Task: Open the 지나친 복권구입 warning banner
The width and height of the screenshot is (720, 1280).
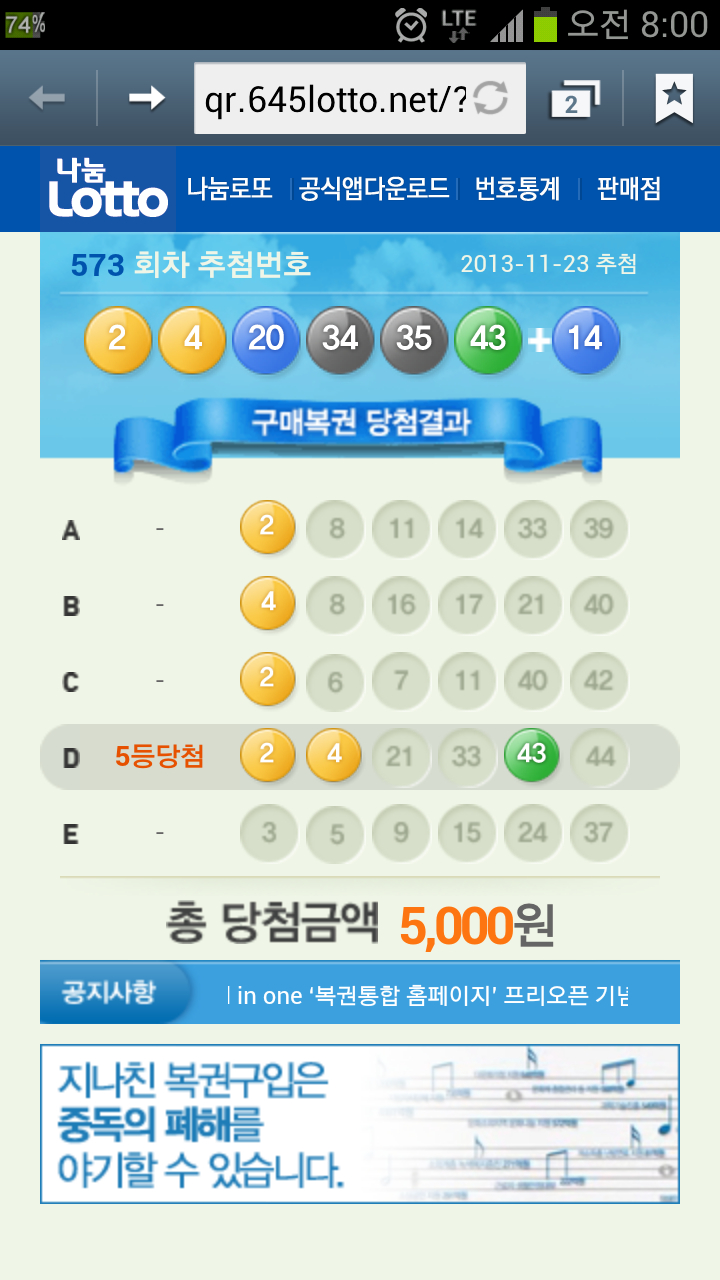Action: [360, 1124]
